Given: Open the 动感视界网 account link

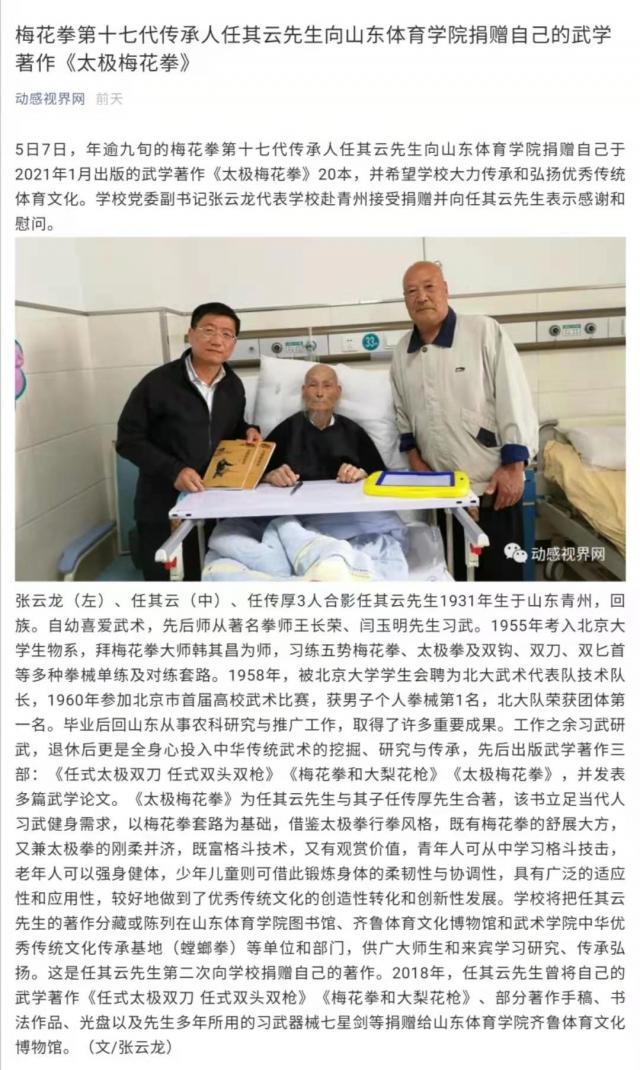Looking at the screenshot, I should point(49,99).
